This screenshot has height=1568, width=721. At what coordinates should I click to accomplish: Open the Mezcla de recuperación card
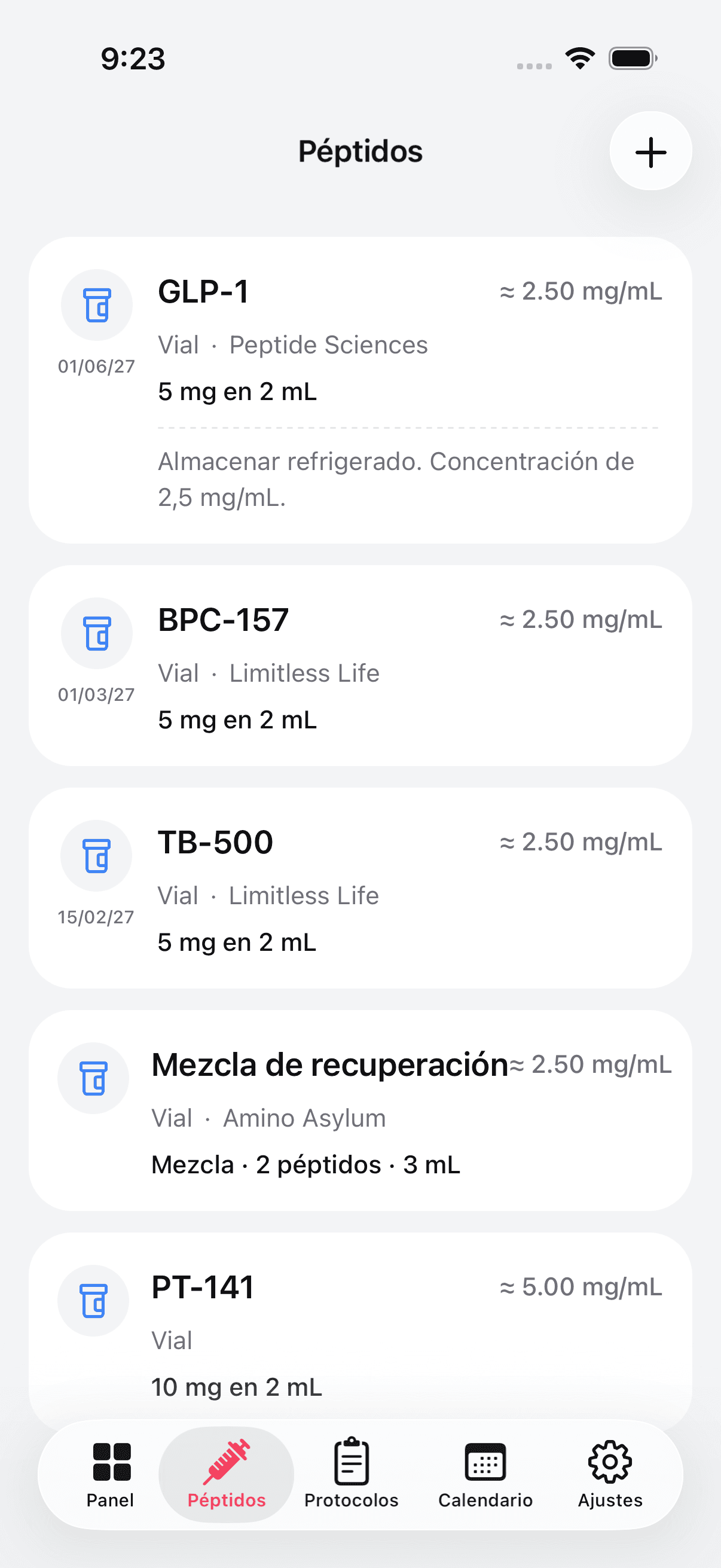click(360, 1111)
